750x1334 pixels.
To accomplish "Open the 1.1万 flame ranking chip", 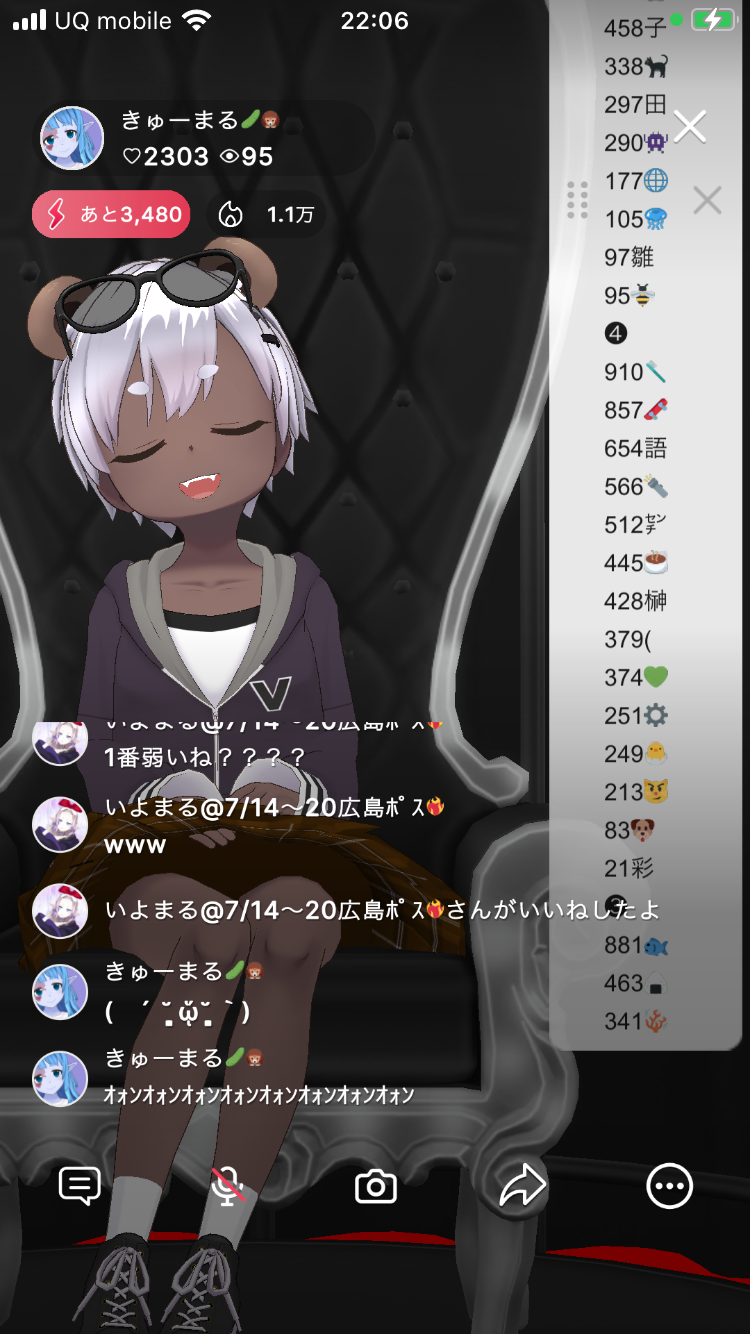I will coord(269,214).
